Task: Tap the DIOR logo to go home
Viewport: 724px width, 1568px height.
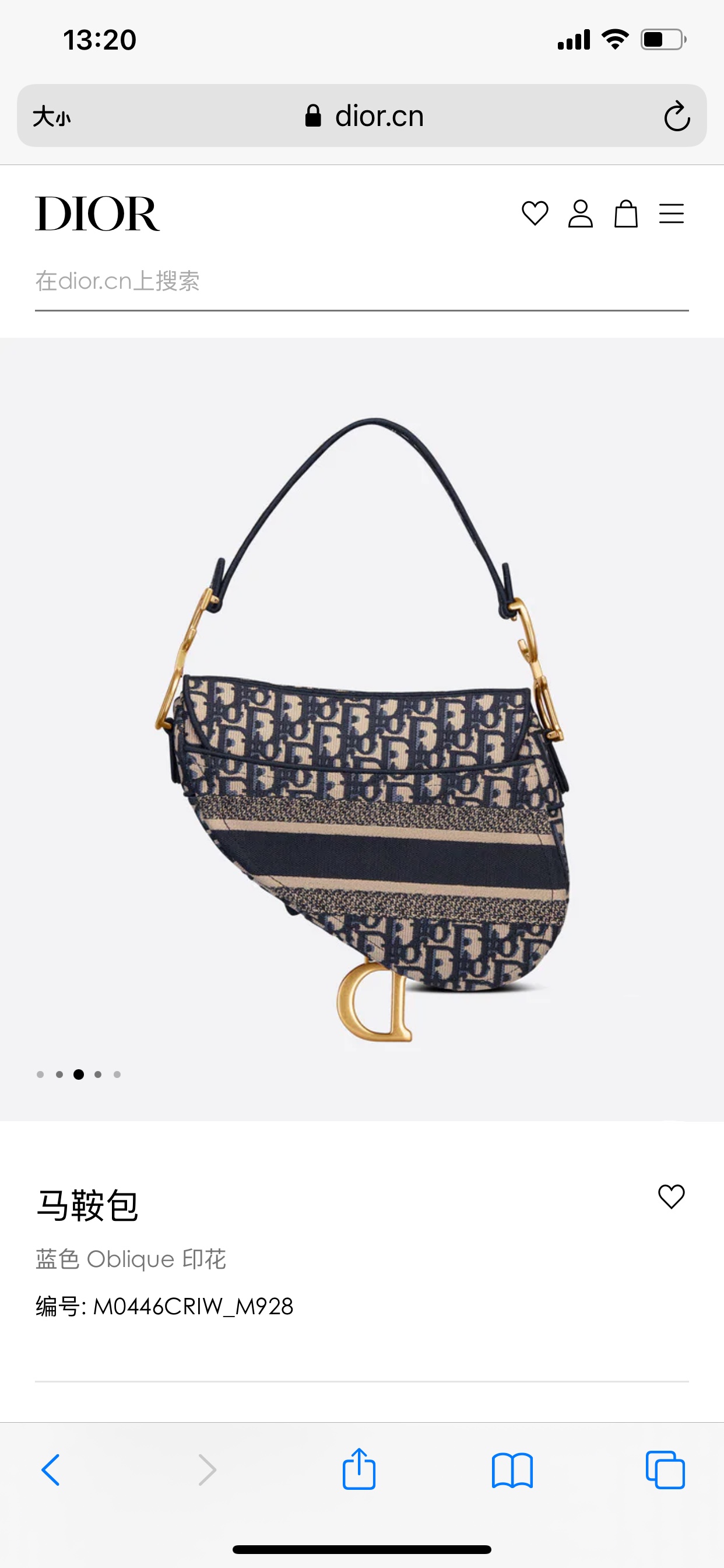Action: click(x=97, y=213)
